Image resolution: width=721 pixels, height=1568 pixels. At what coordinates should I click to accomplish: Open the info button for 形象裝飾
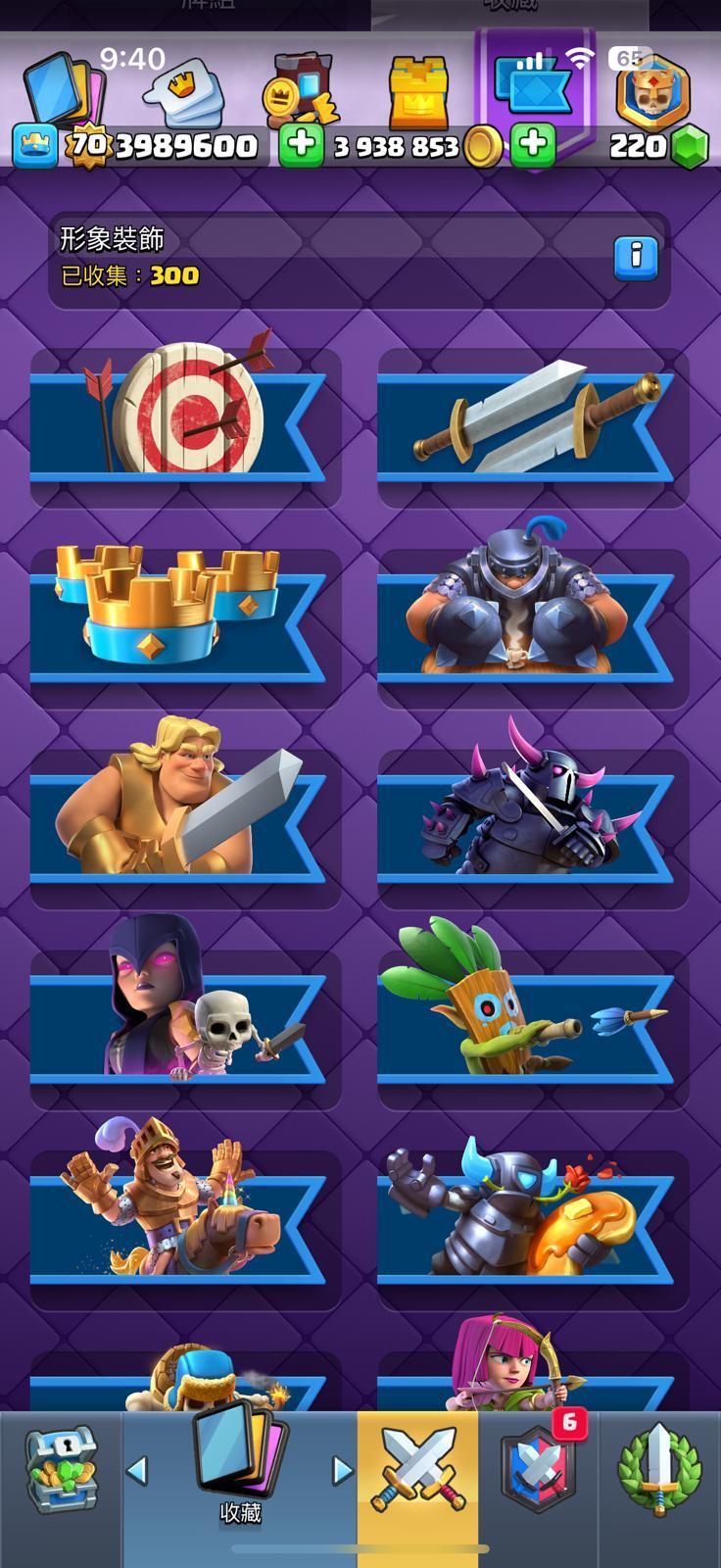[x=636, y=258]
